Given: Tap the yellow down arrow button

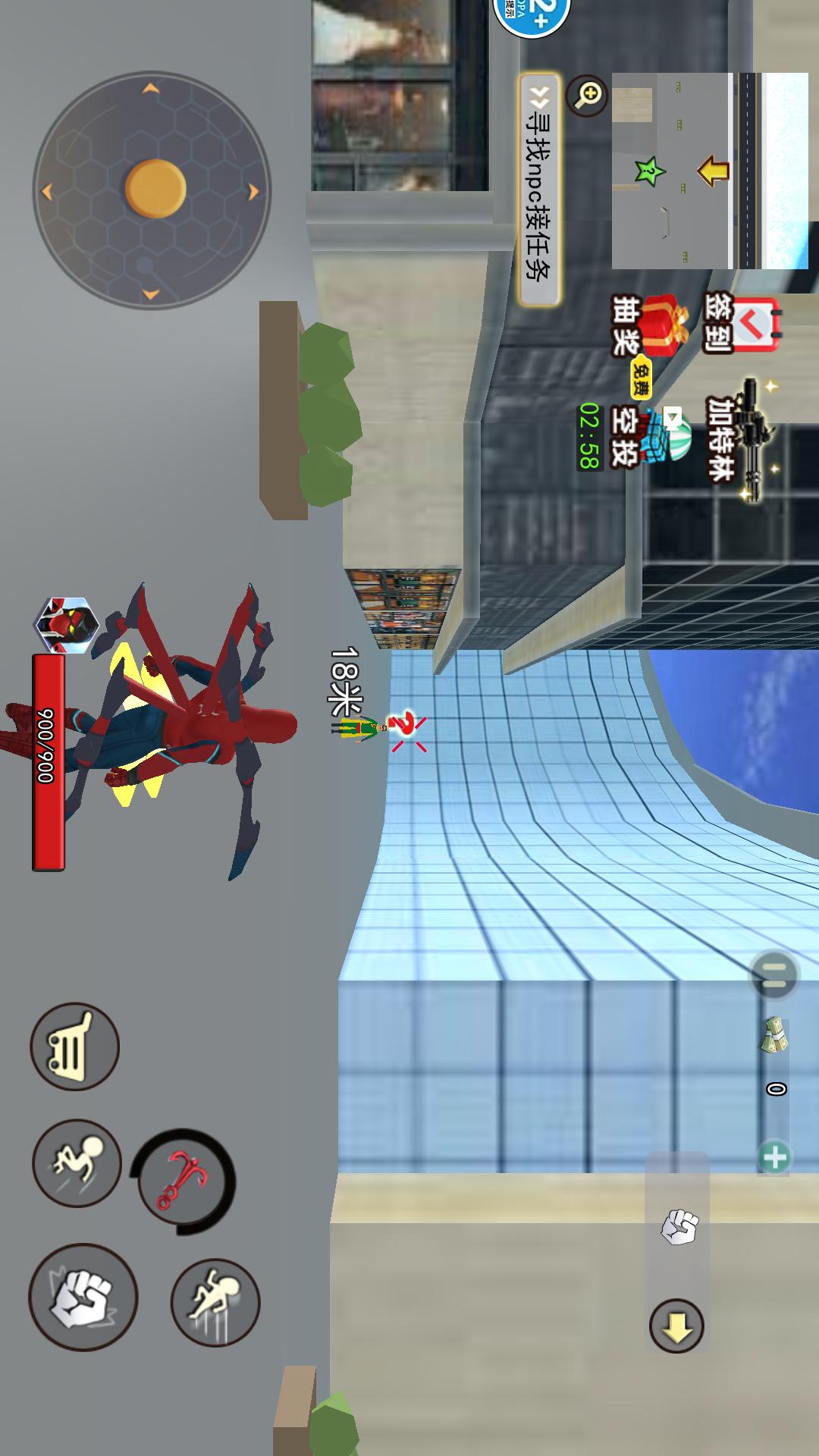Looking at the screenshot, I should 676,1326.
